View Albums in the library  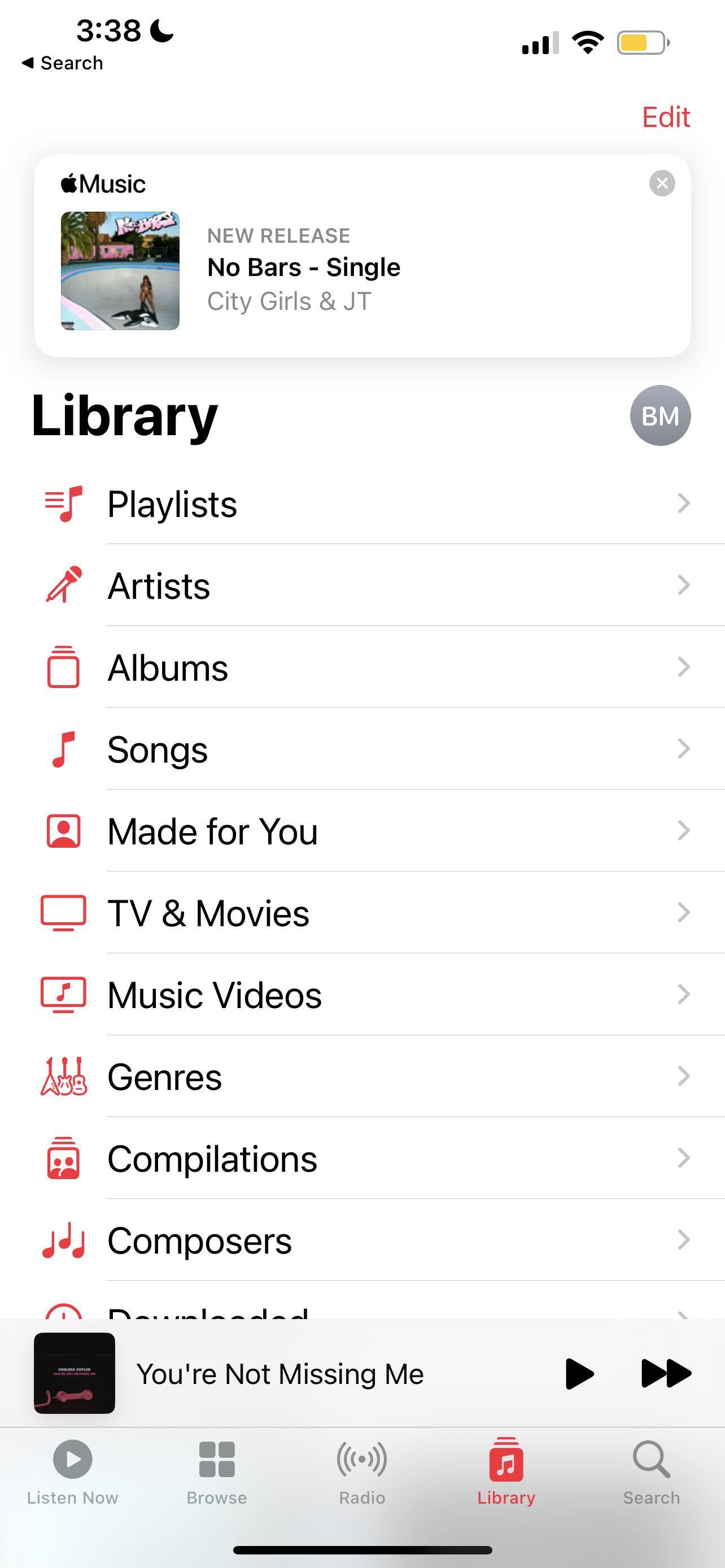[x=365, y=668]
